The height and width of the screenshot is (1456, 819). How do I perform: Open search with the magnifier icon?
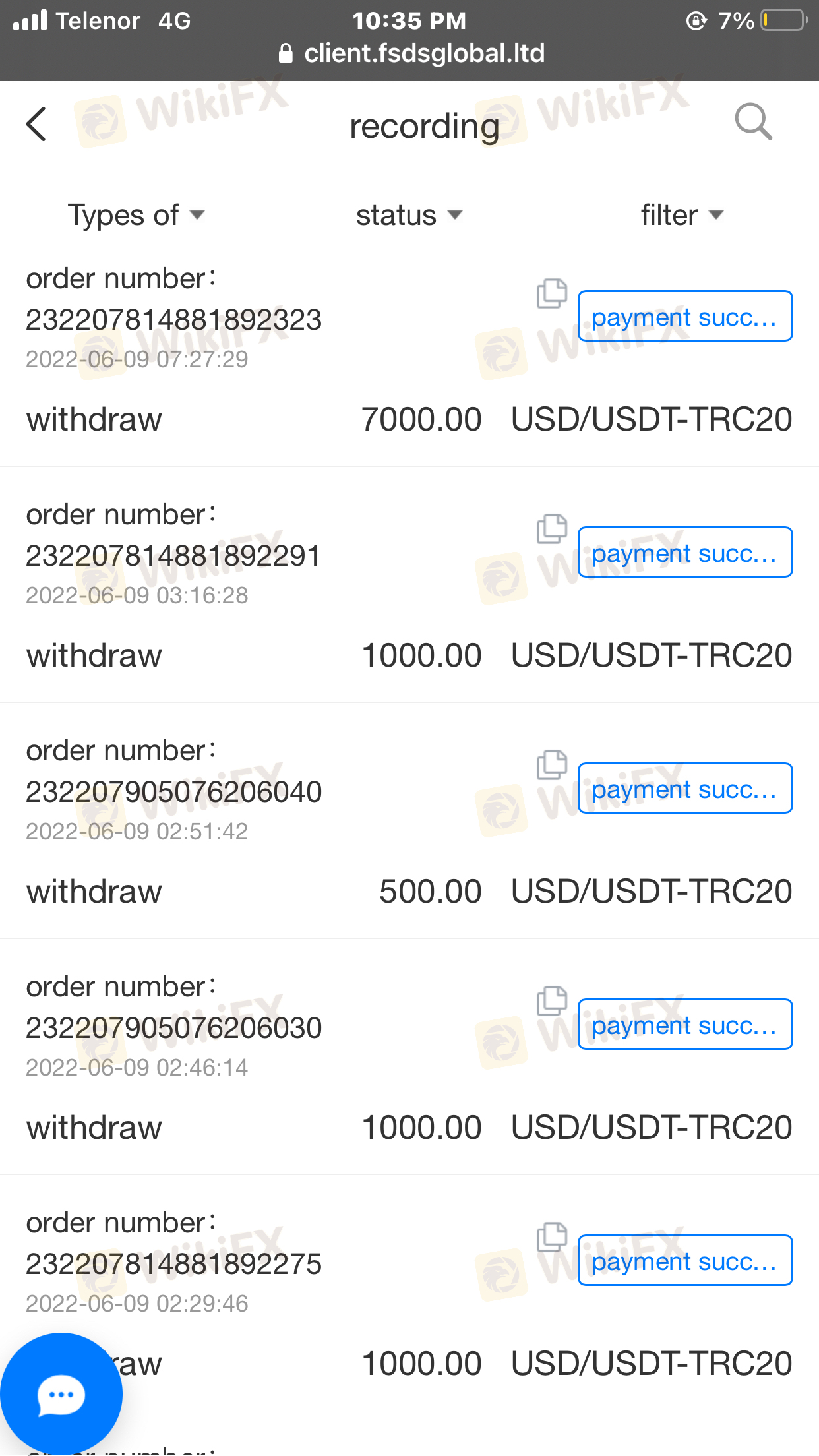(753, 122)
